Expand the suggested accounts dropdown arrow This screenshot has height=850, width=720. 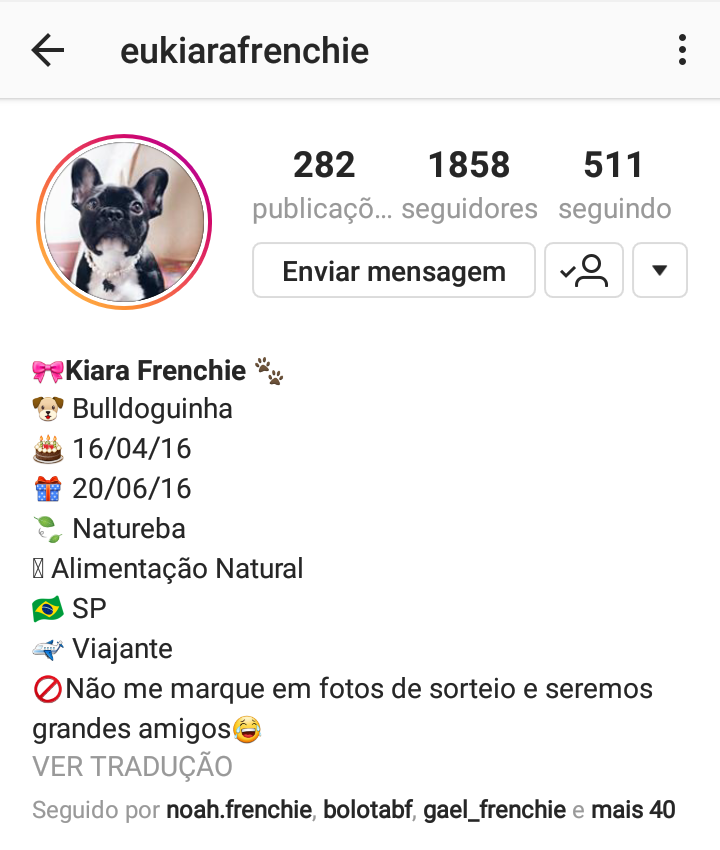point(660,271)
